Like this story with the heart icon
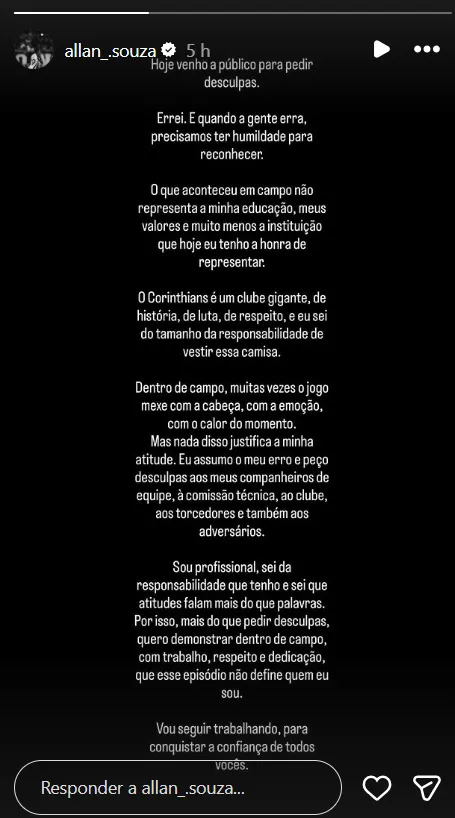Image resolution: width=455 pixels, height=818 pixels. pos(377,788)
